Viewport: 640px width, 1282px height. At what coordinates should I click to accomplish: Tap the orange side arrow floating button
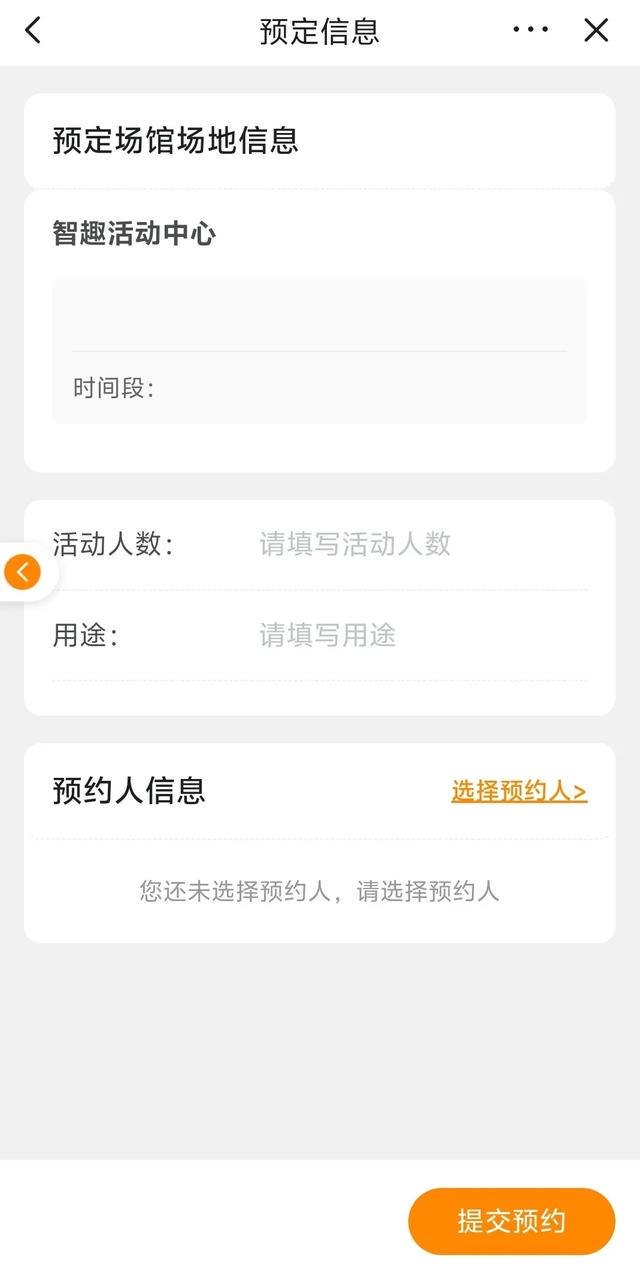[x=22, y=573]
